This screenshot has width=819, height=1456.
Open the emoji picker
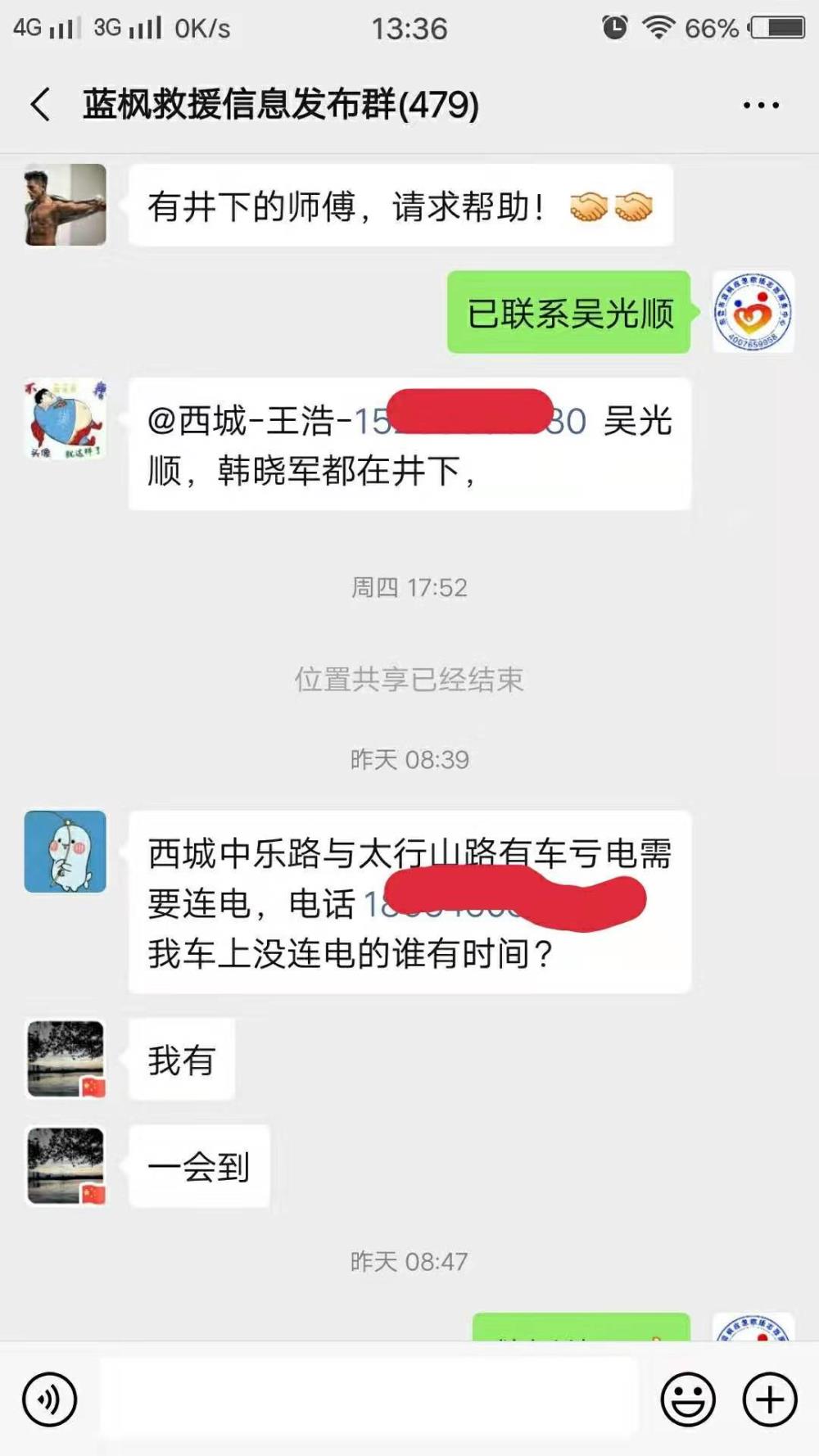coord(687,1399)
